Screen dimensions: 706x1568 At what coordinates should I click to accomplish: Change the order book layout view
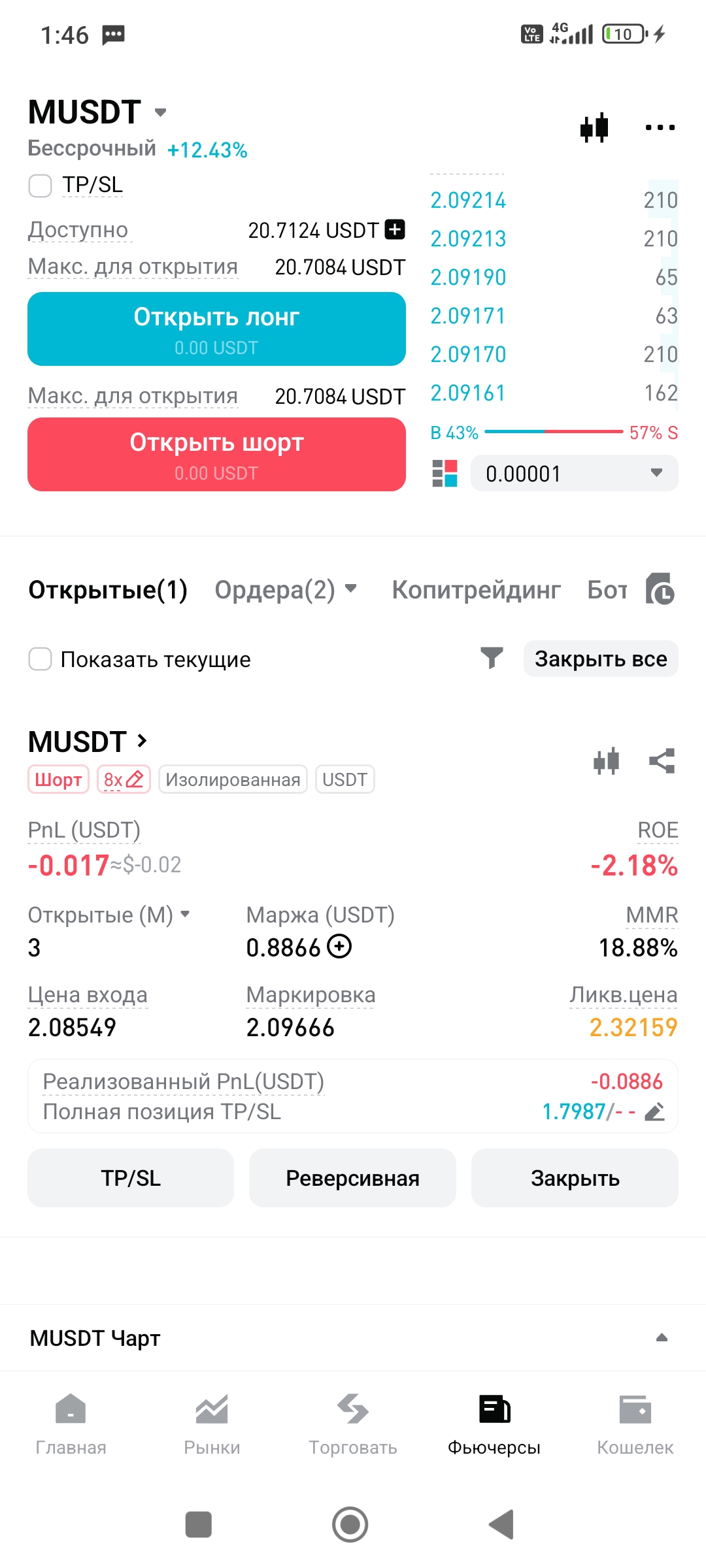445,473
